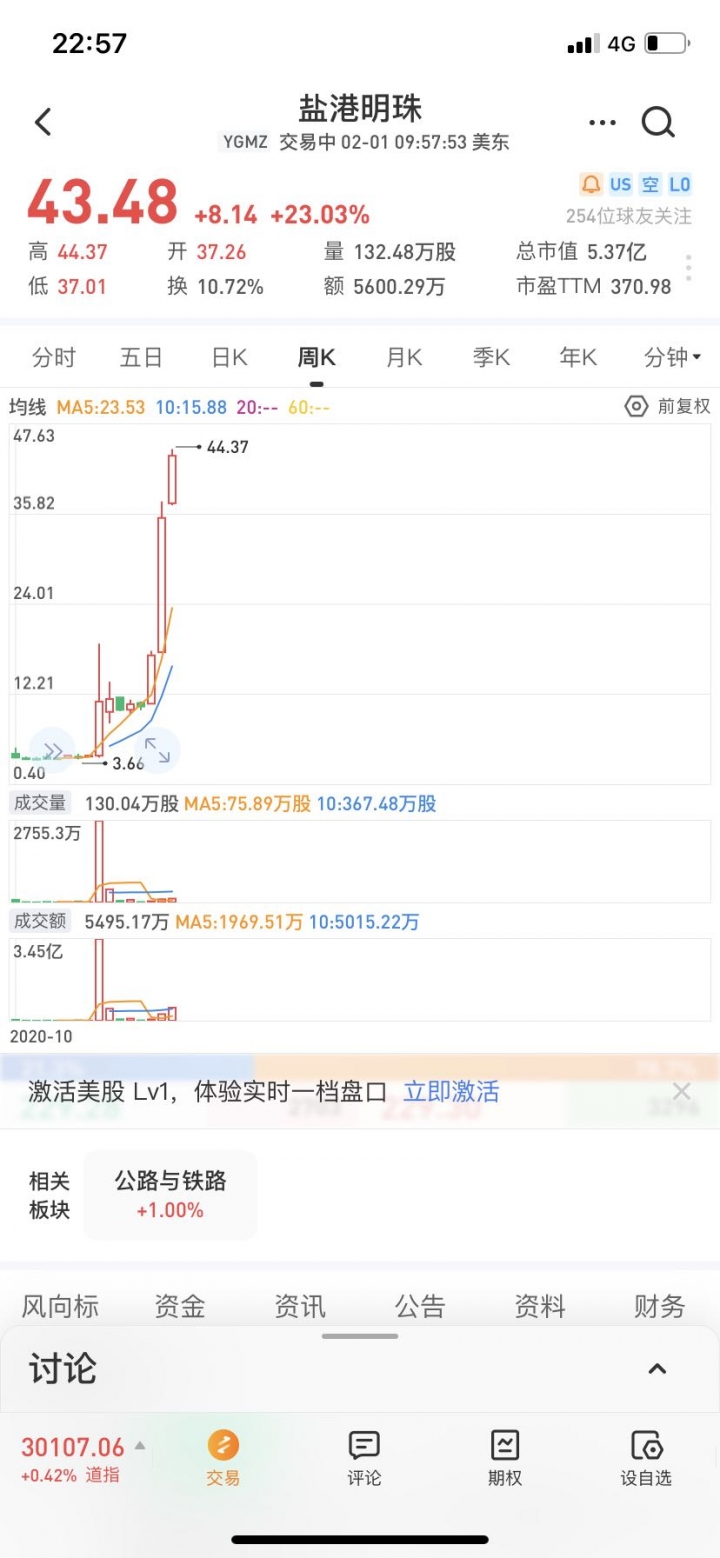Open the three-dot more options menu
This screenshot has width=720, height=1558.
[602, 123]
